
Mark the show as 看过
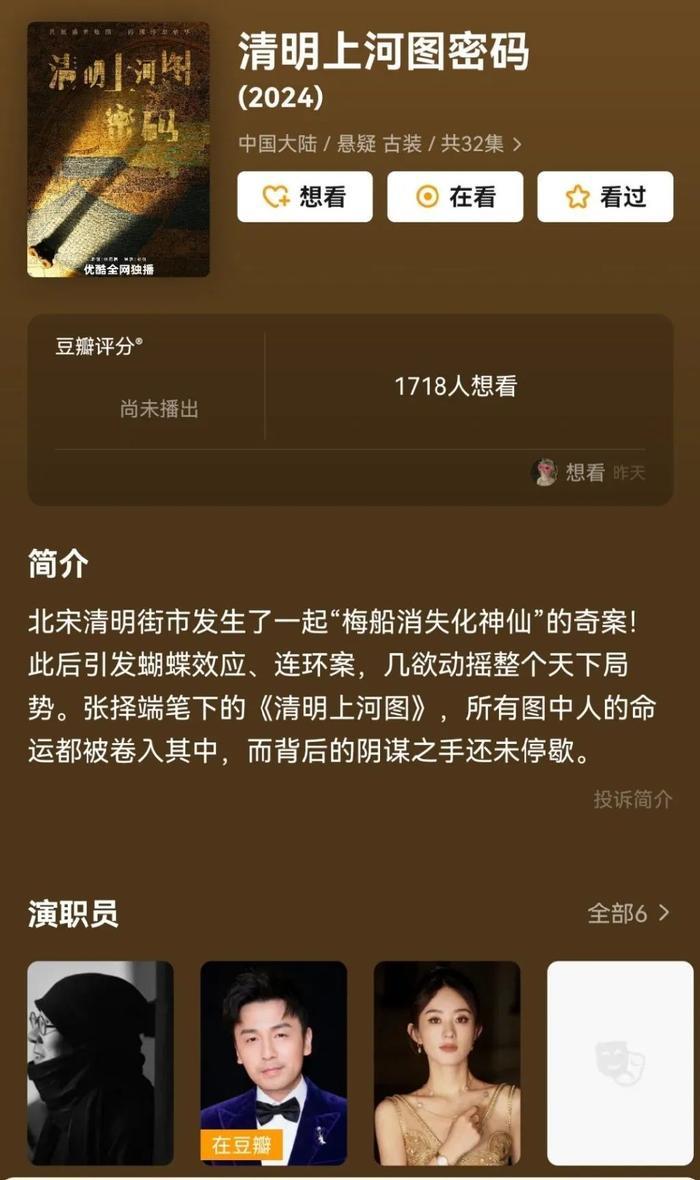605,197
